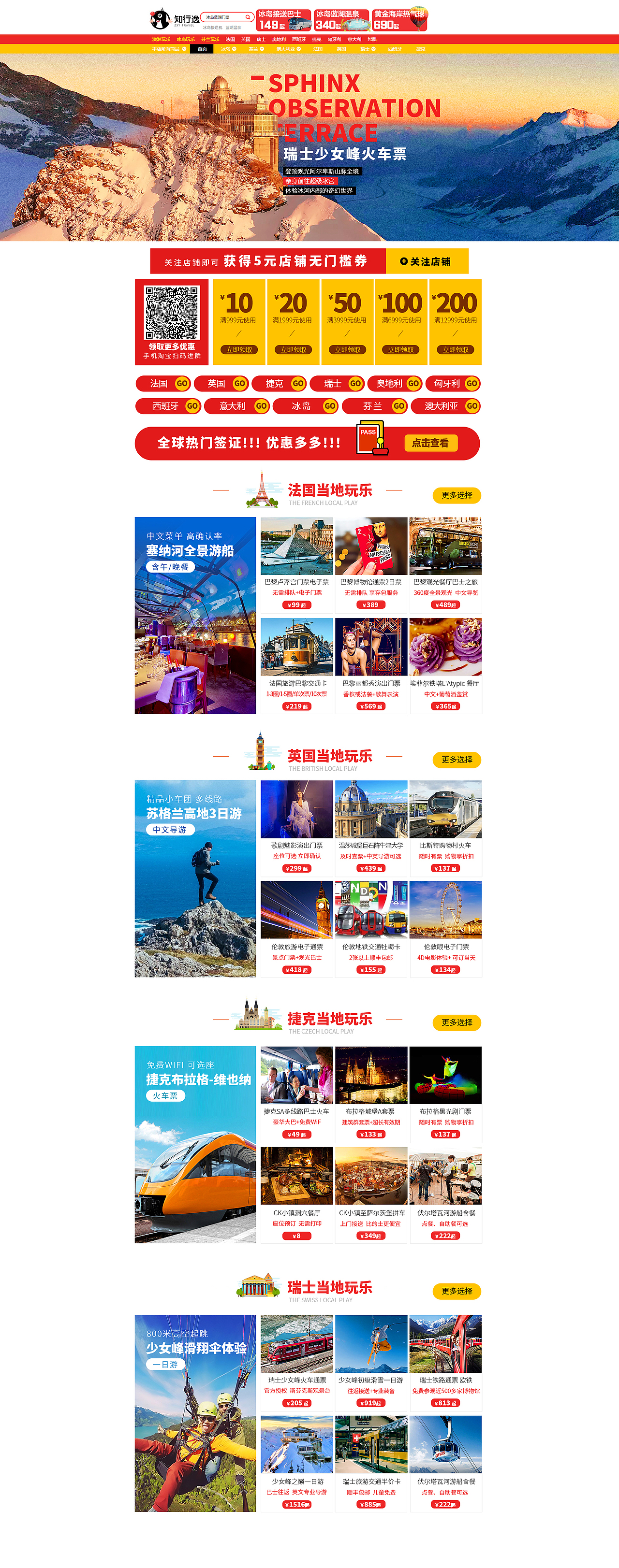This screenshot has height=1568, width=619.
Task: Tap the 关注店铺 follow store button
Action: point(426,261)
